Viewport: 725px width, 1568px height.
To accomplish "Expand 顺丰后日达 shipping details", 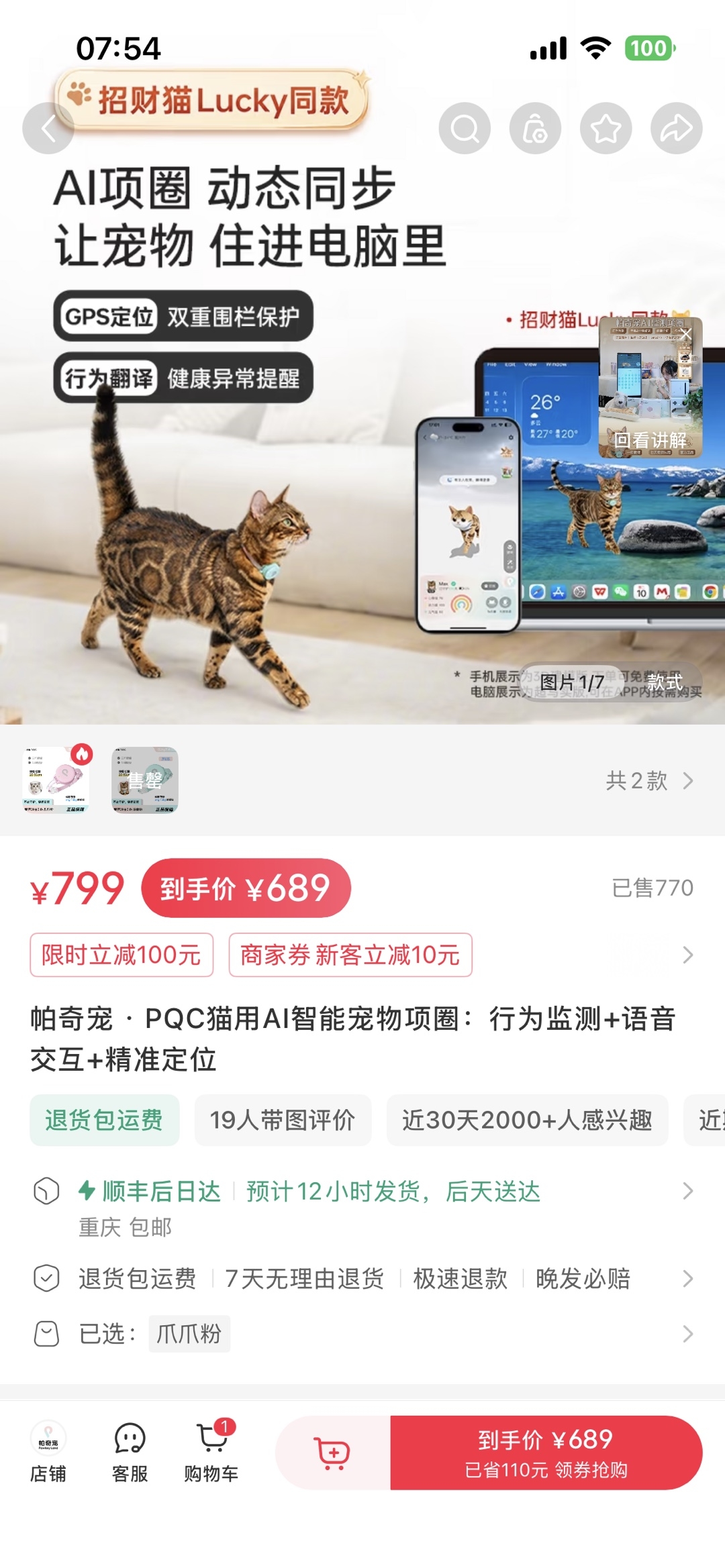I will 362,1208.
